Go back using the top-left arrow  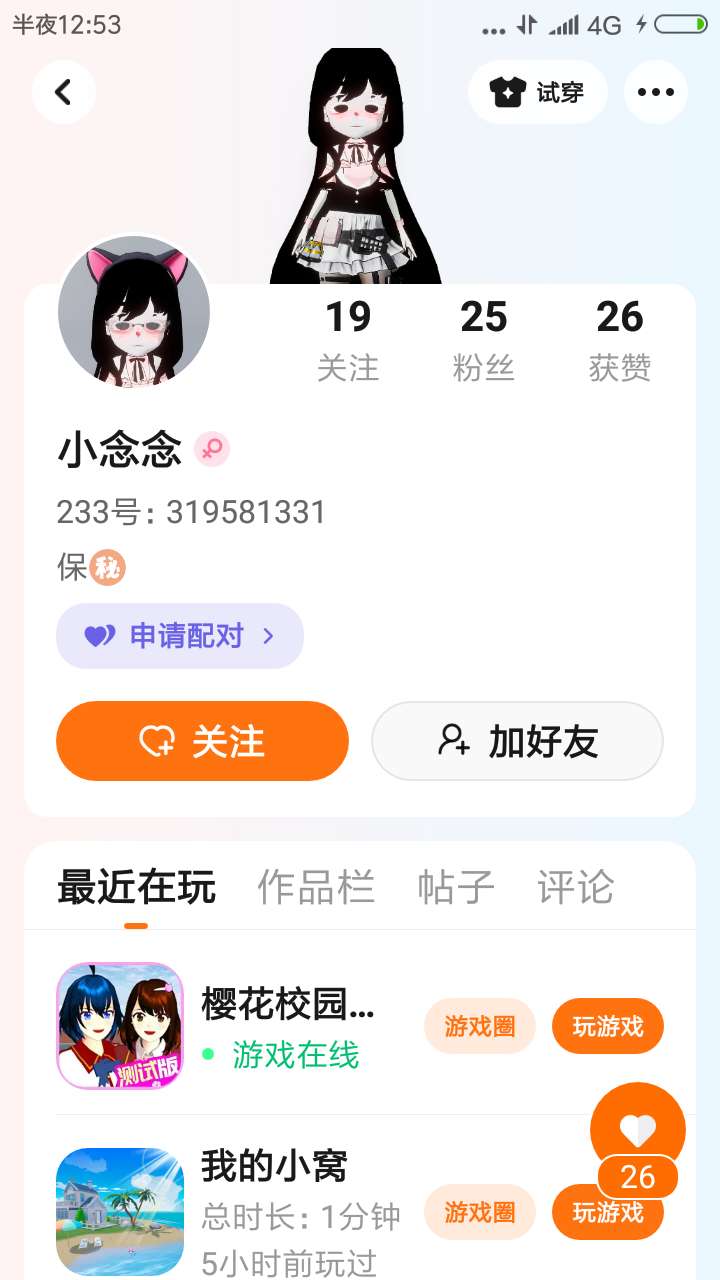point(63,92)
